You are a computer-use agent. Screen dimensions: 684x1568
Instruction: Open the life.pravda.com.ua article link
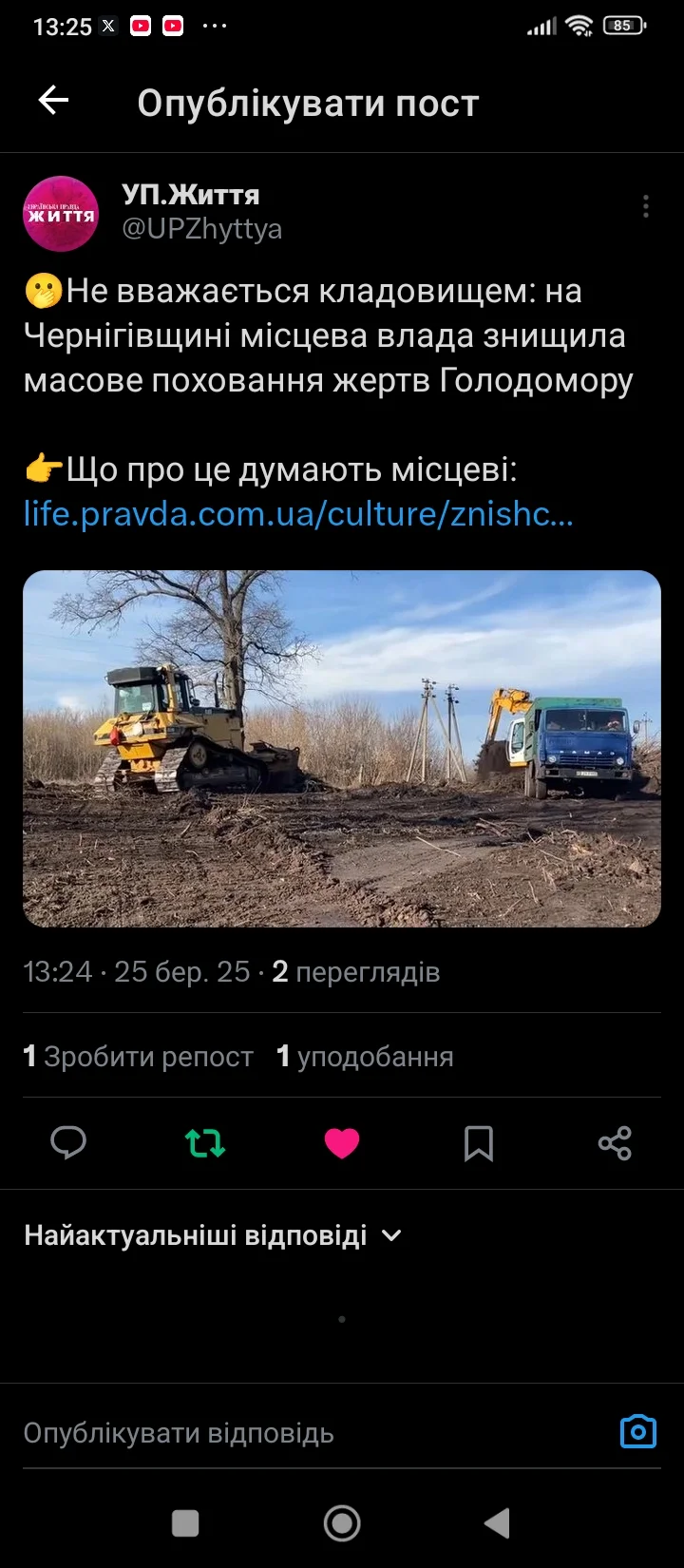point(298,514)
